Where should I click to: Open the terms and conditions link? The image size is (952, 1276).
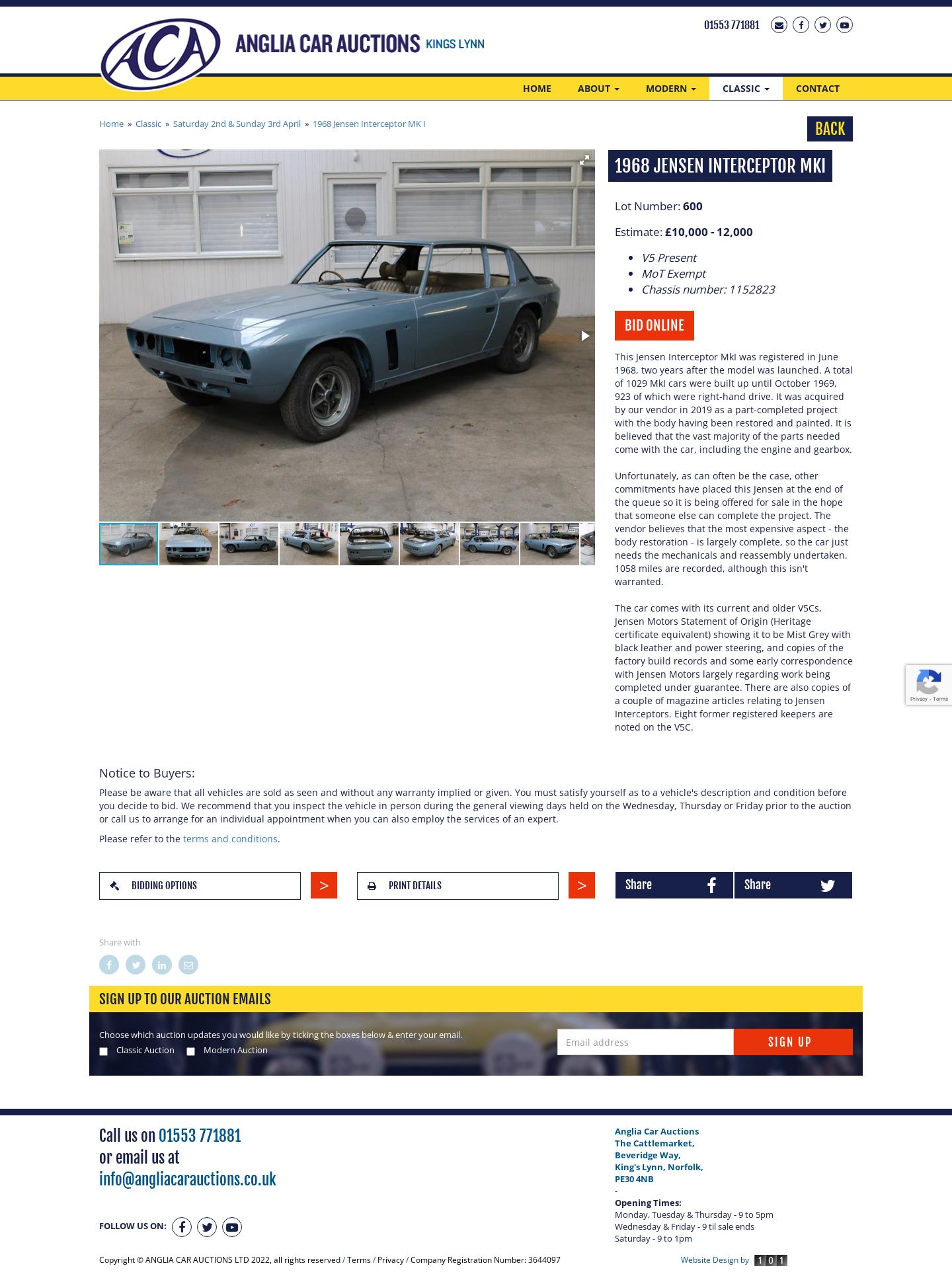[x=230, y=839]
